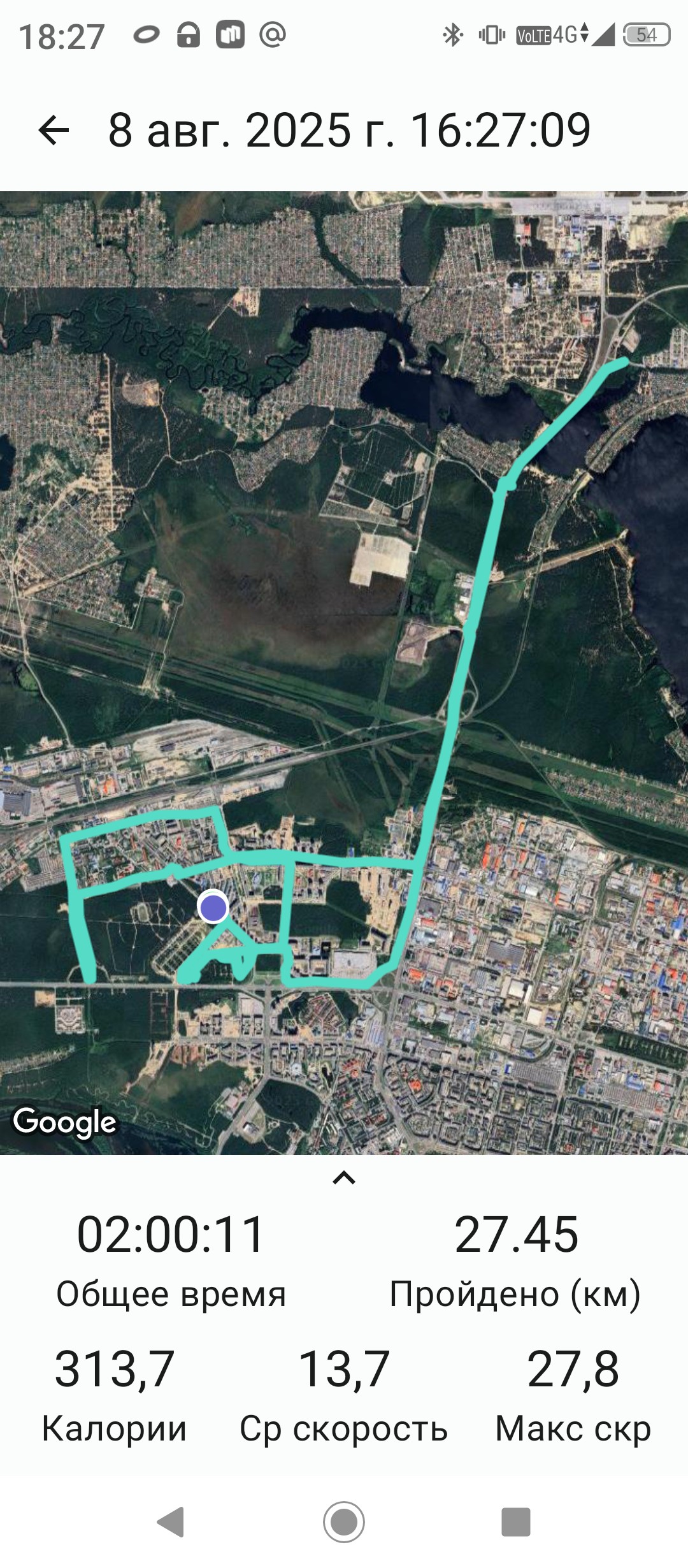This screenshot has height=1568, width=688.
Task: Open recent apps with the square button
Action: point(516,1522)
